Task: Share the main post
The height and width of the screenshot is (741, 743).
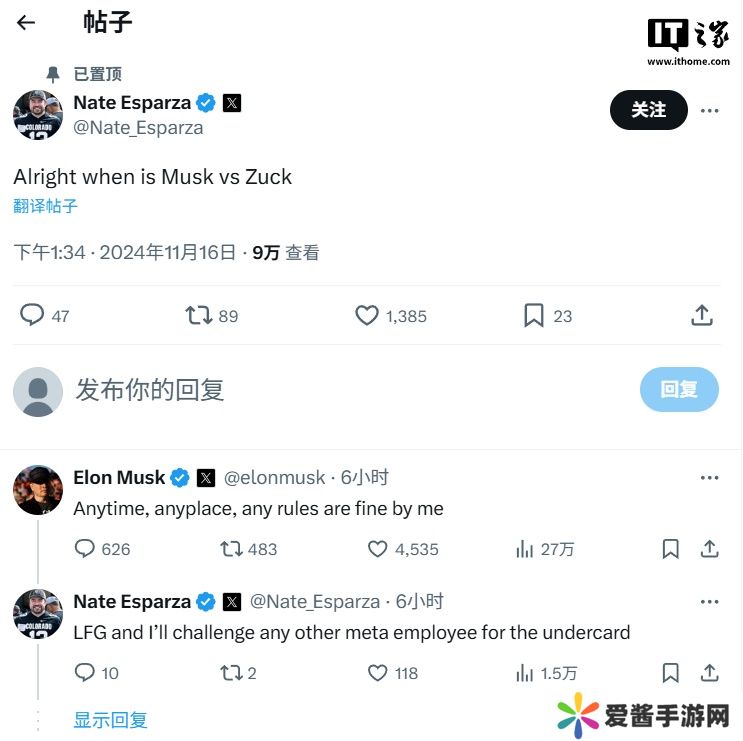Action: point(702,315)
